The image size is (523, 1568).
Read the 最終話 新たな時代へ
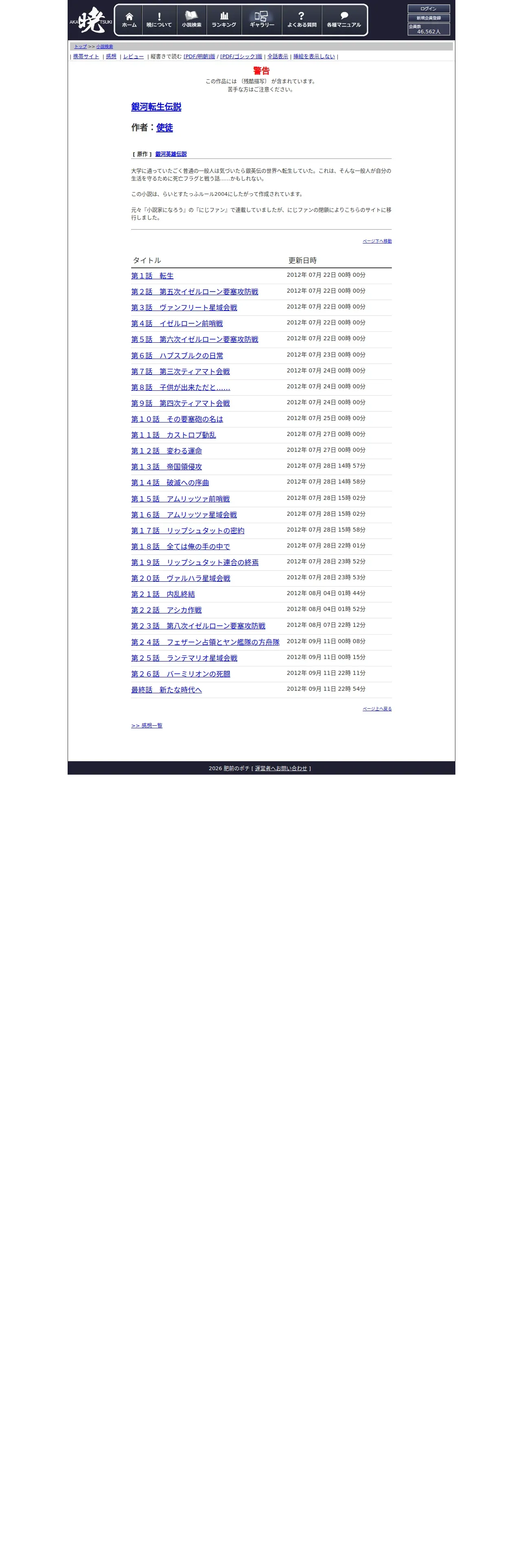click(166, 690)
